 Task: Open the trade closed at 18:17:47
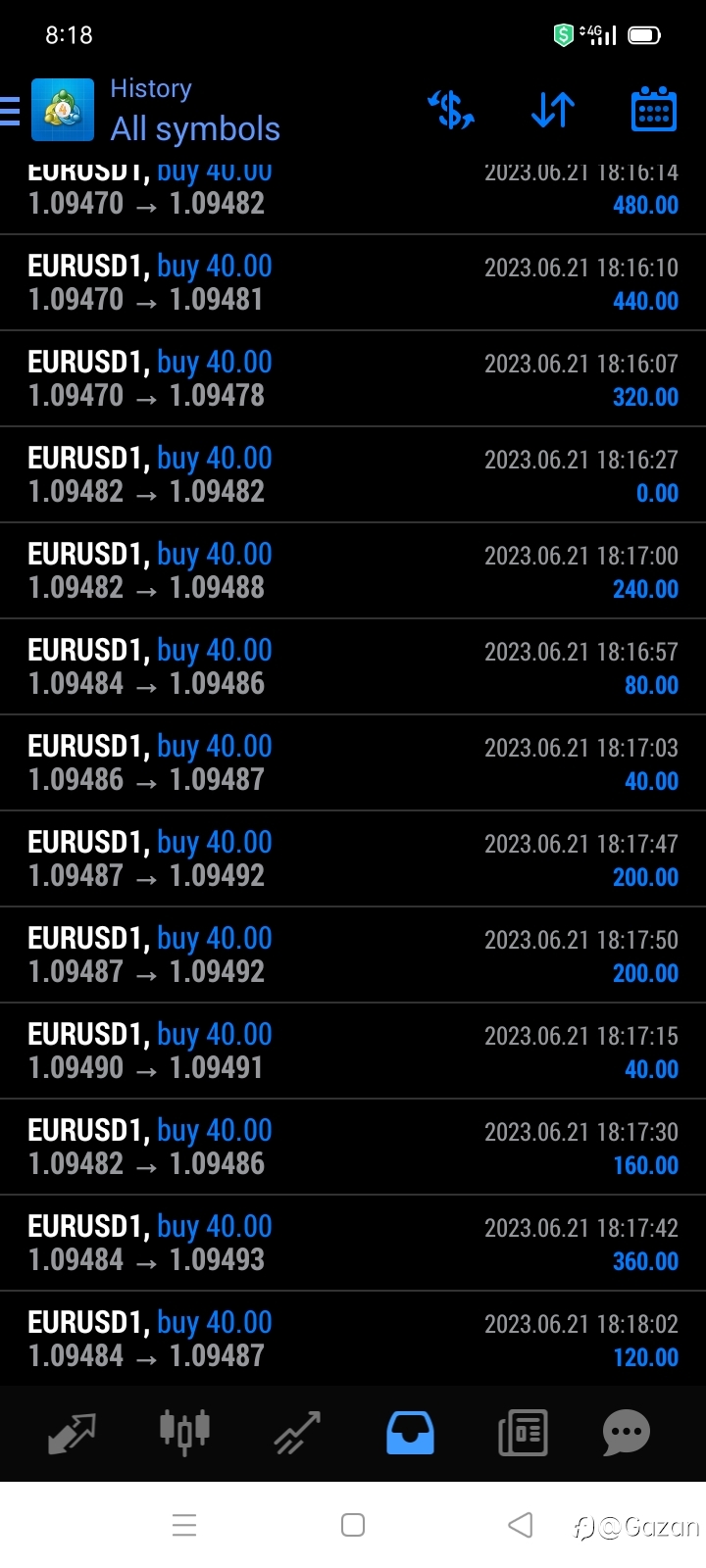click(353, 859)
